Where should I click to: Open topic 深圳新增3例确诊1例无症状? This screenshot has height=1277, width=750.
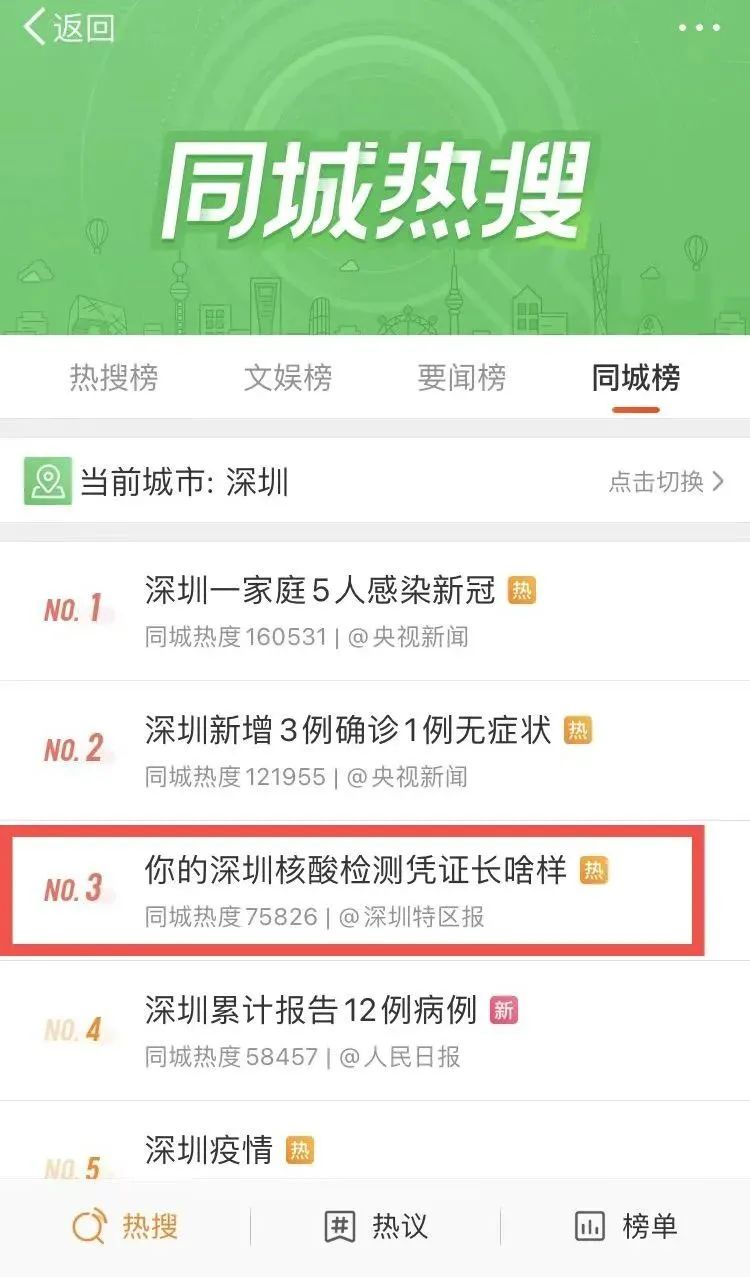348,731
